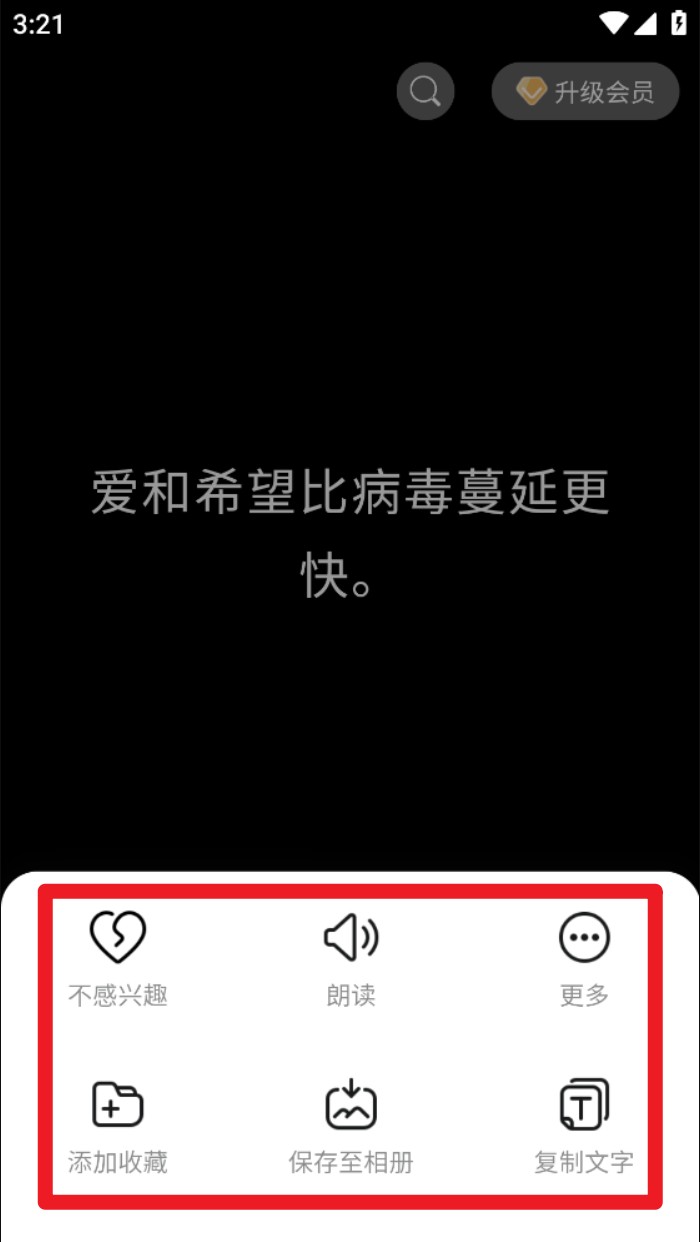Mark quote as 不感兴趣
Image resolution: width=700 pixels, height=1242 pixels.
(x=118, y=956)
